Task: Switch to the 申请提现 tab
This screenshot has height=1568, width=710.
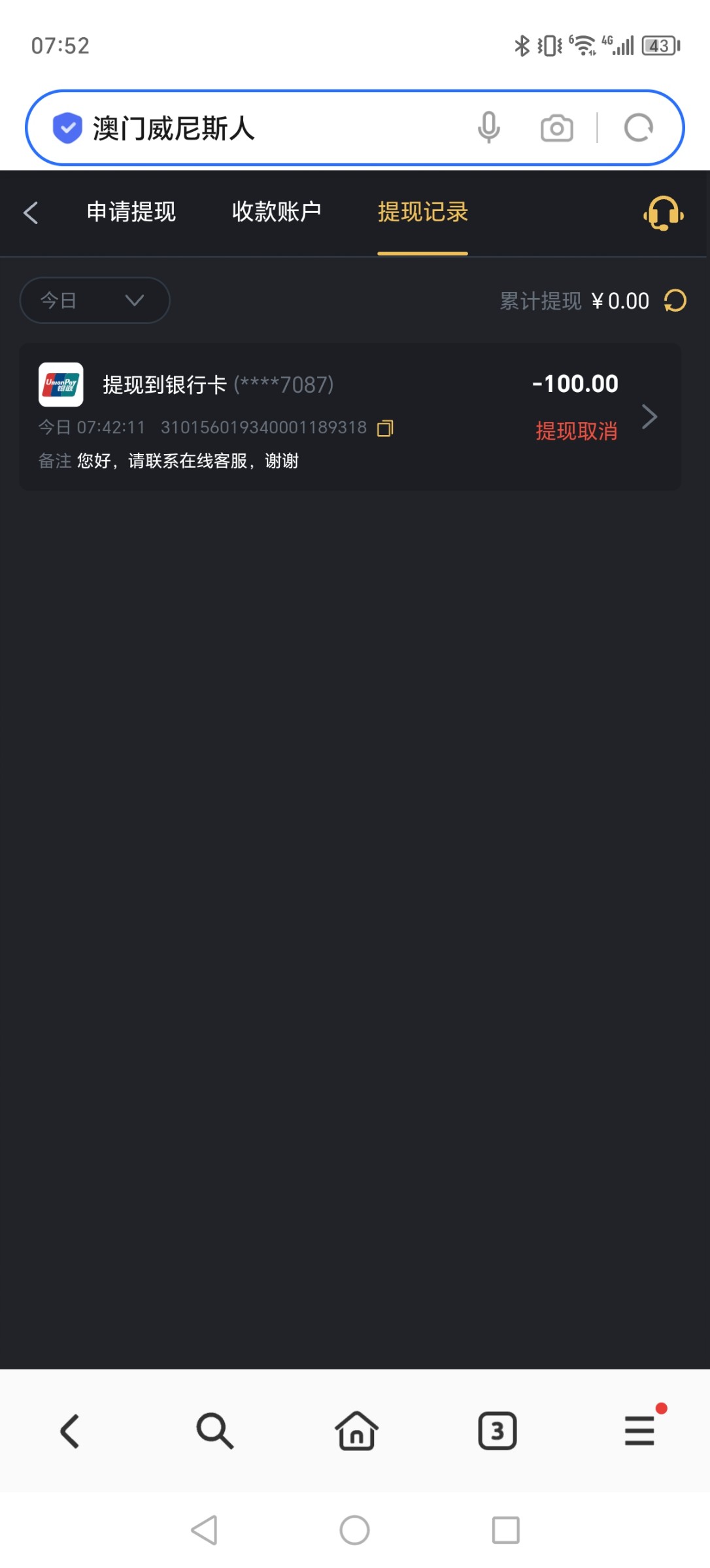Action: tap(131, 212)
